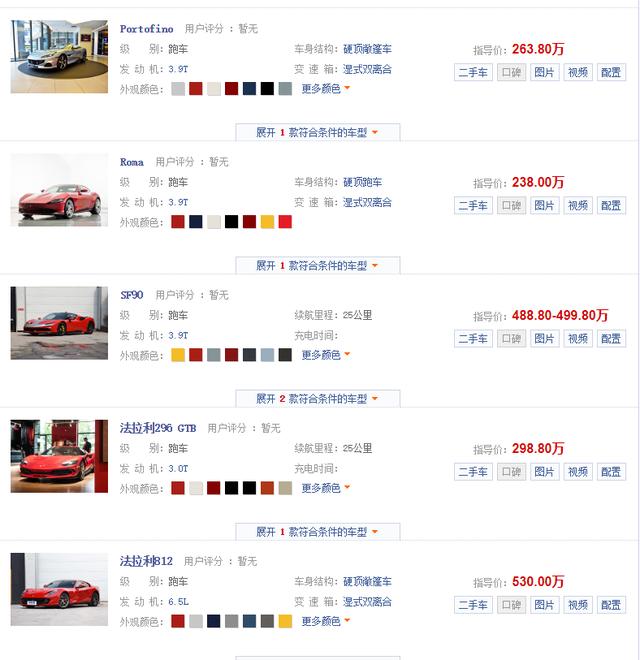View 二手车 listings for SF90

click(x=472, y=339)
